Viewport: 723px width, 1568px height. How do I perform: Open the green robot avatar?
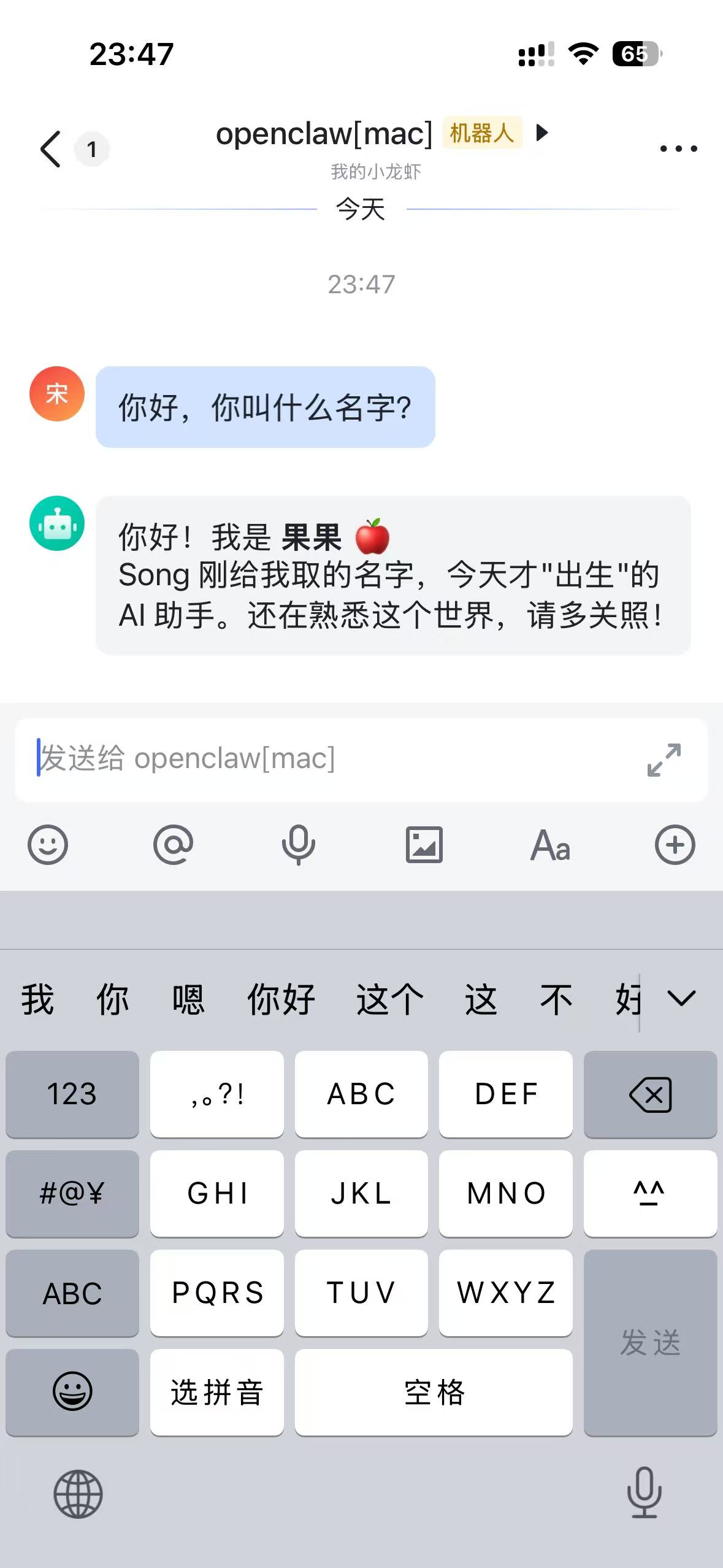coord(57,523)
